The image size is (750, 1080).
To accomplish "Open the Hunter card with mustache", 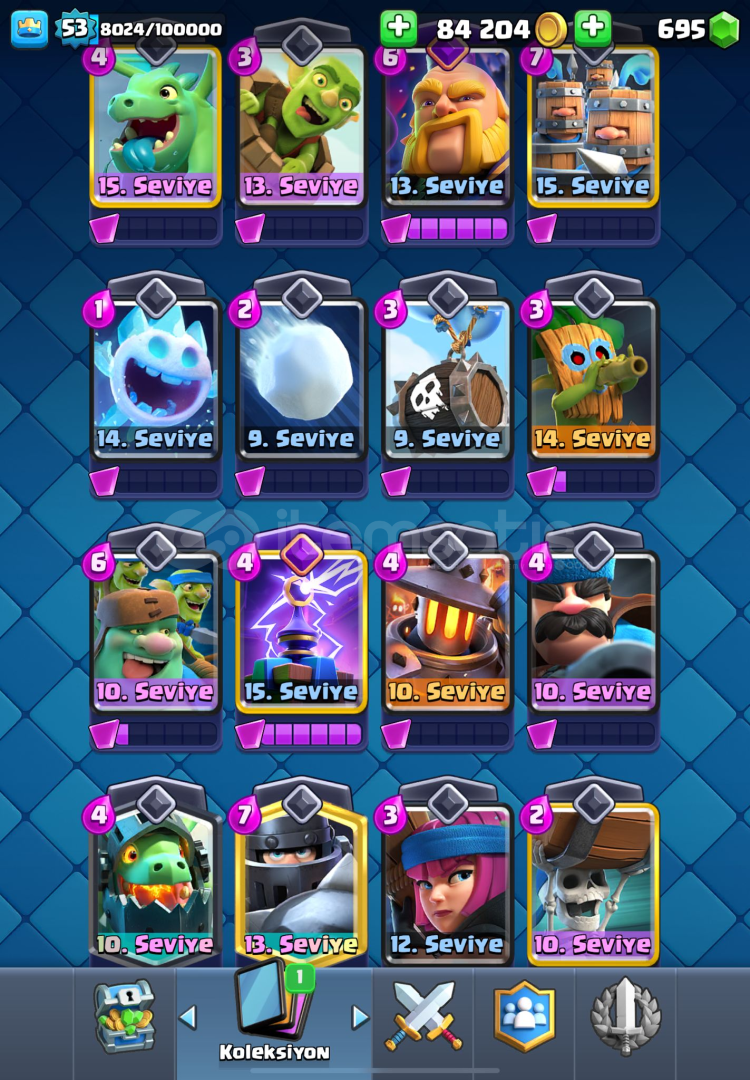I will point(593,632).
